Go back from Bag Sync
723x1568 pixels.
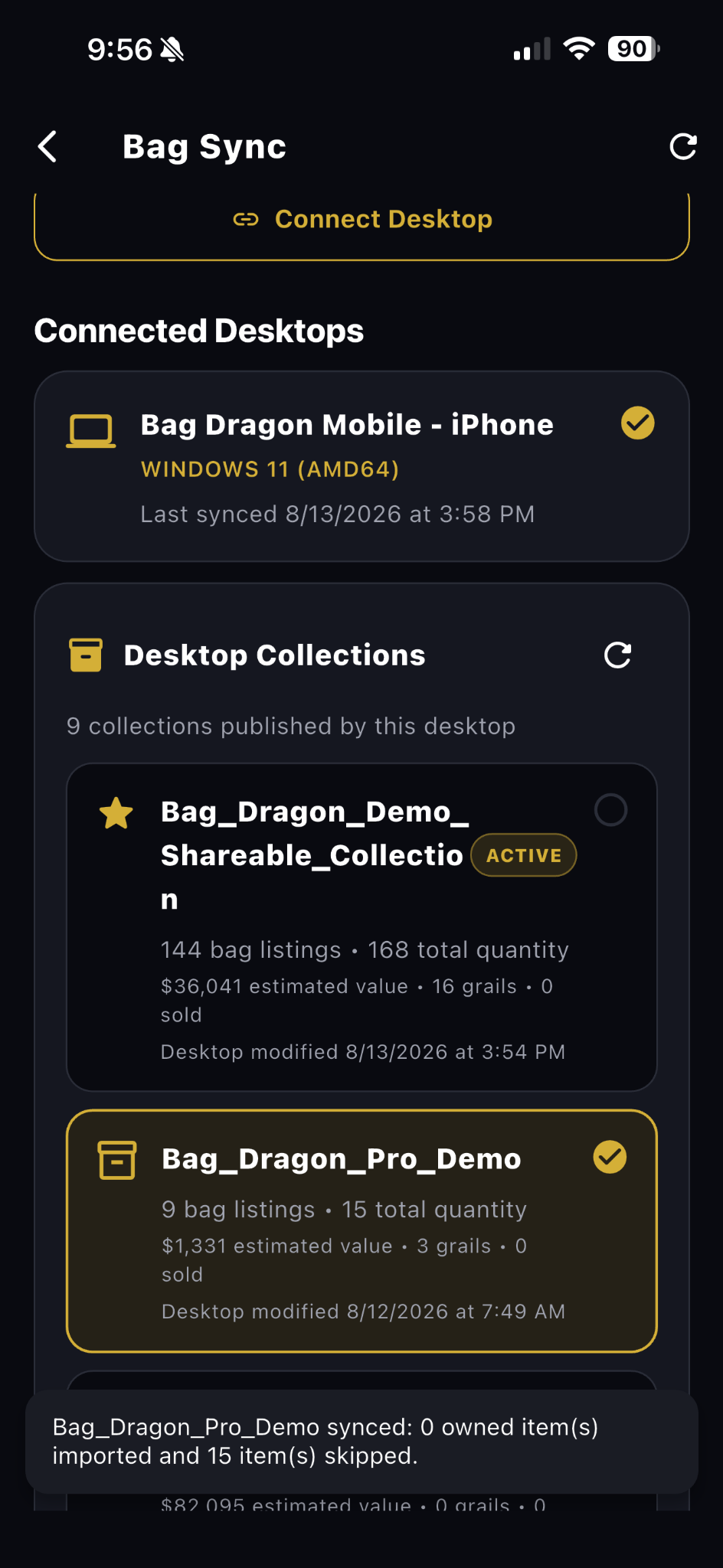[x=47, y=146]
